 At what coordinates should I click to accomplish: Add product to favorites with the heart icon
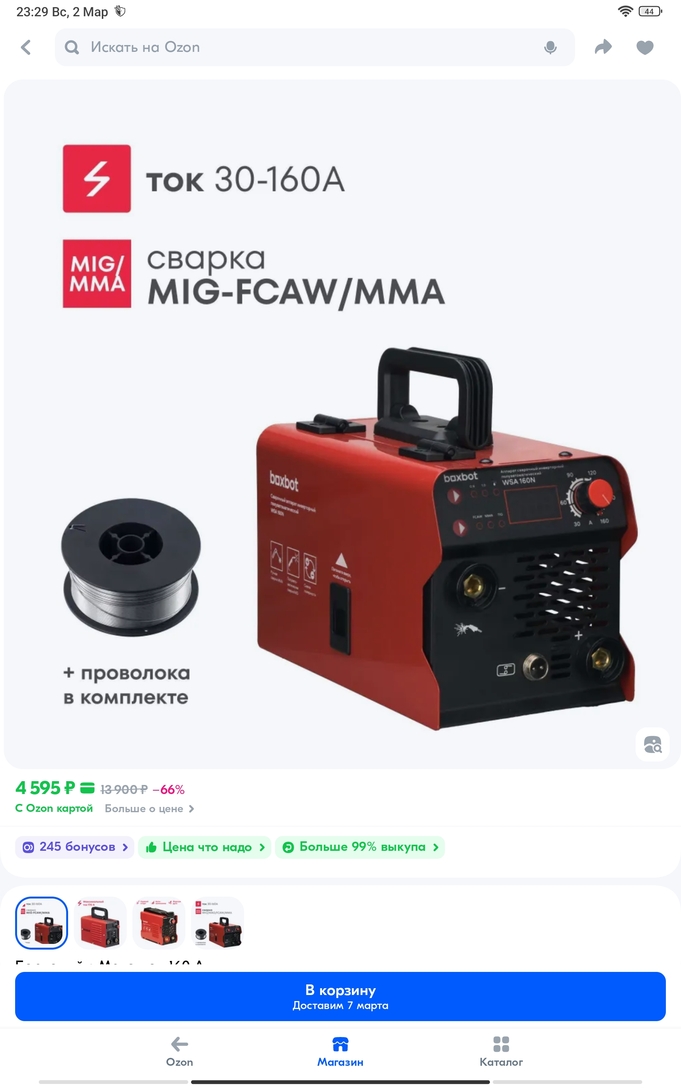(645, 47)
